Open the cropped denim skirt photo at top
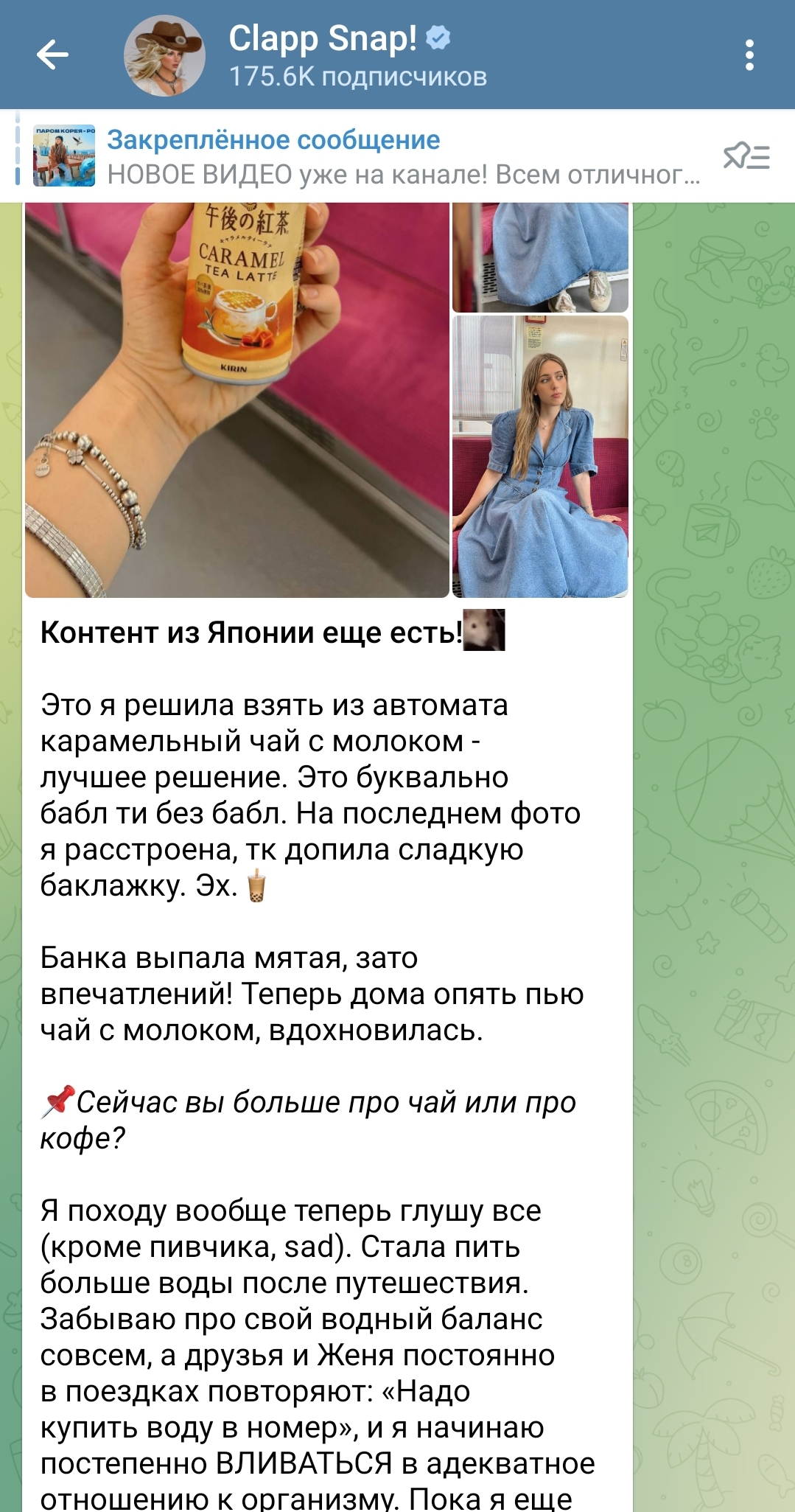The image size is (795, 1512). tap(540, 257)
